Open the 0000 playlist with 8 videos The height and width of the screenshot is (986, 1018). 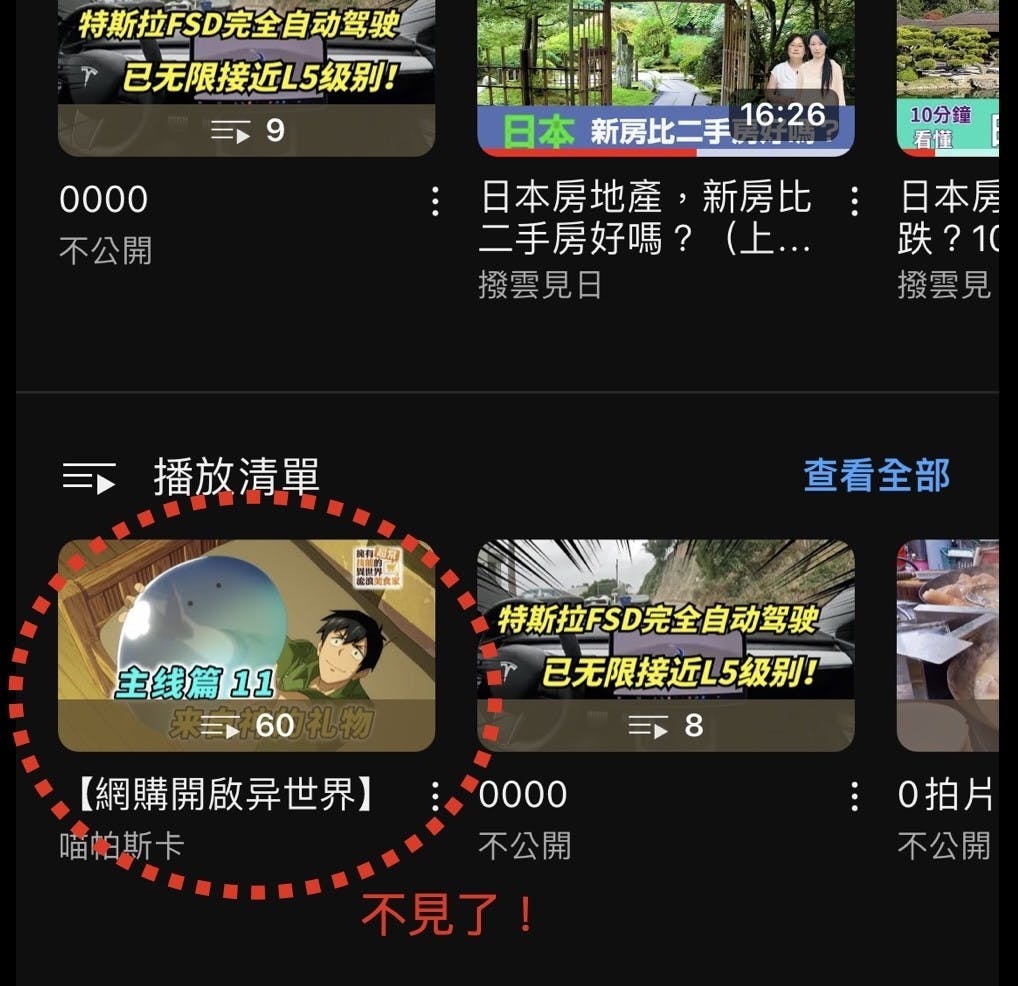(x=665, y=645)
